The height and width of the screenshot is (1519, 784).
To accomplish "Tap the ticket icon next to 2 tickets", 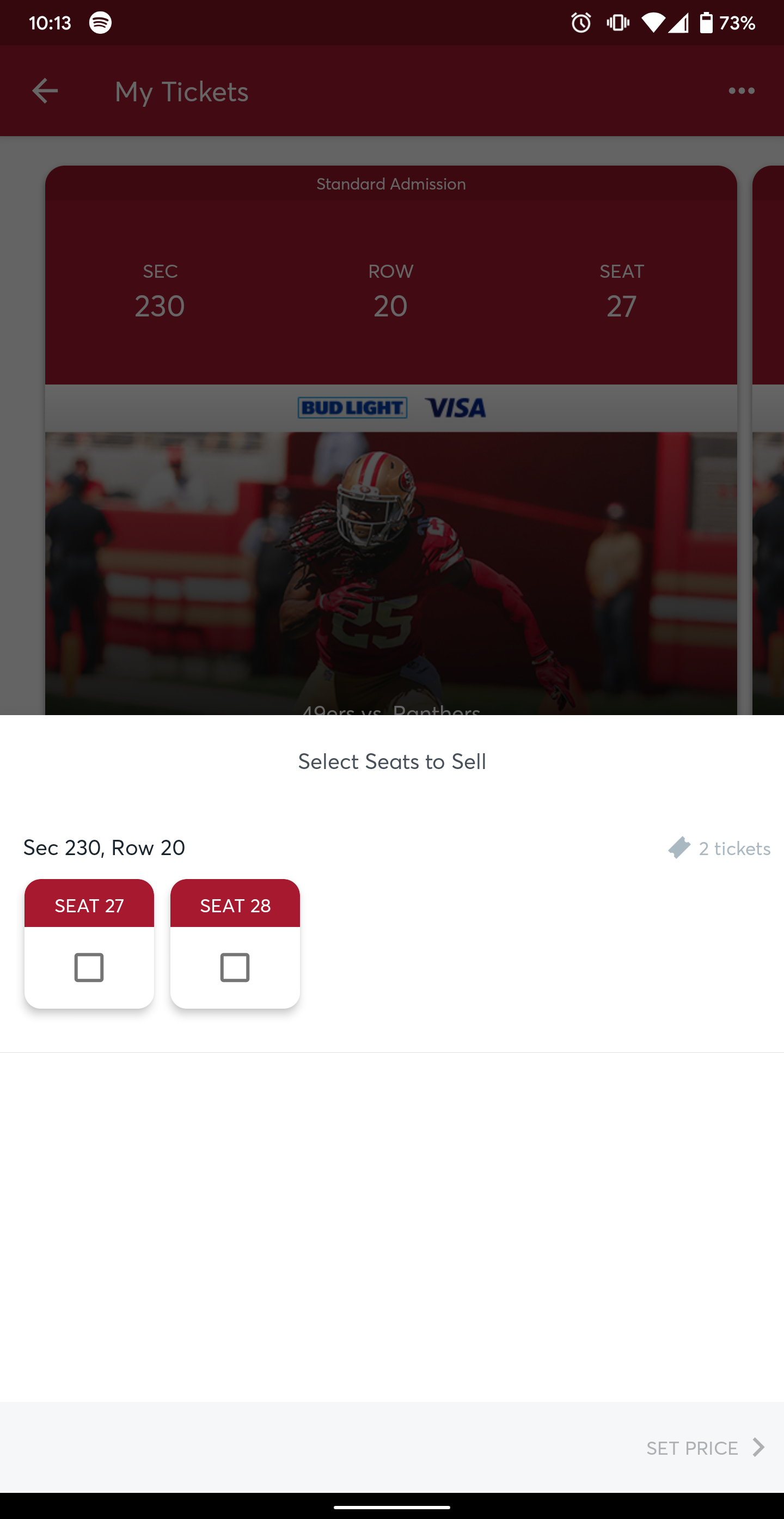I will pos(678,849).
